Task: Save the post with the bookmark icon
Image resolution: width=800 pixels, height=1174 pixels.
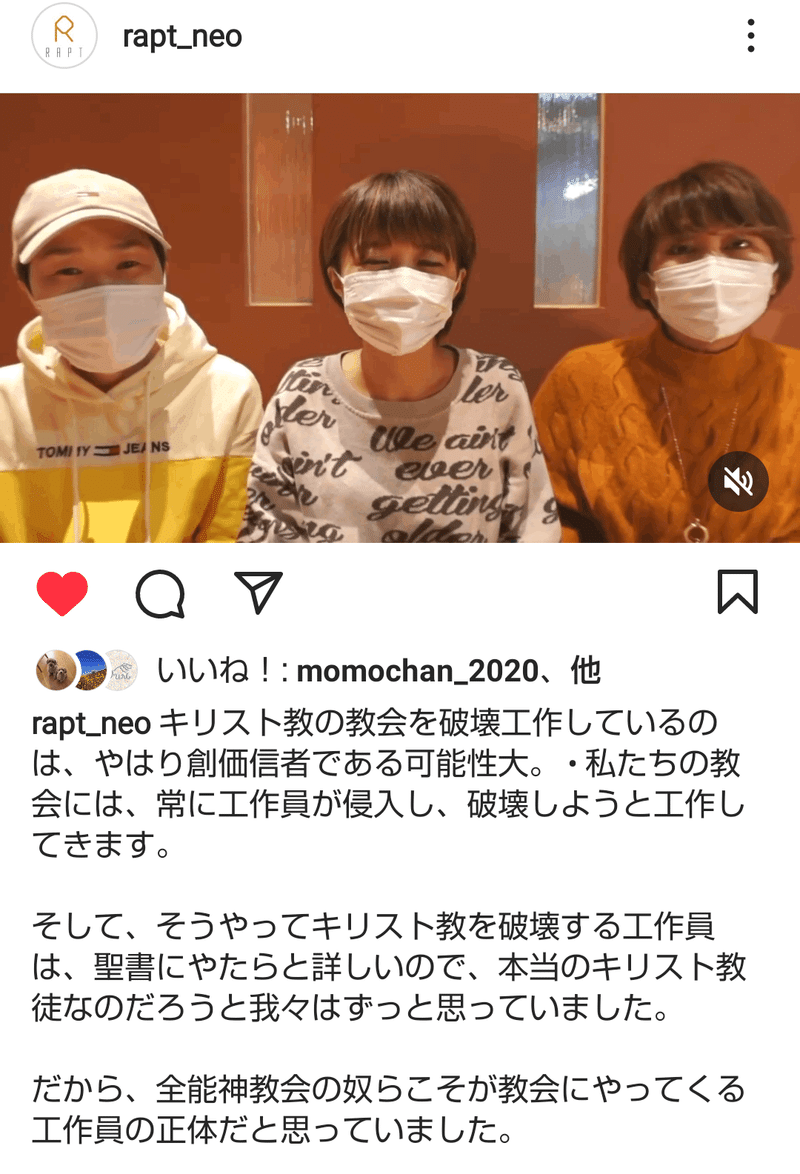Action: (738, 592)
